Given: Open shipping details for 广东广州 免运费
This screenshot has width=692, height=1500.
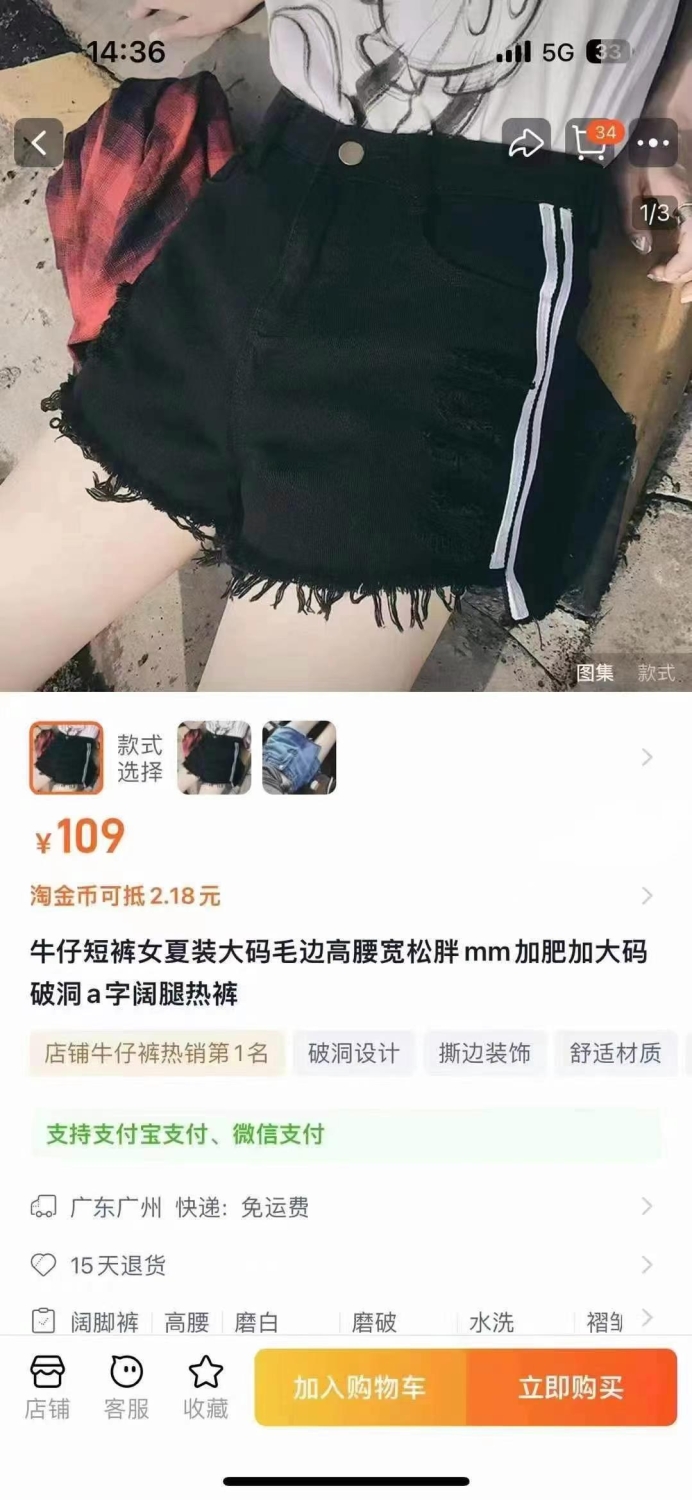Looking at the screenshot, I should tap(346, 1207).
